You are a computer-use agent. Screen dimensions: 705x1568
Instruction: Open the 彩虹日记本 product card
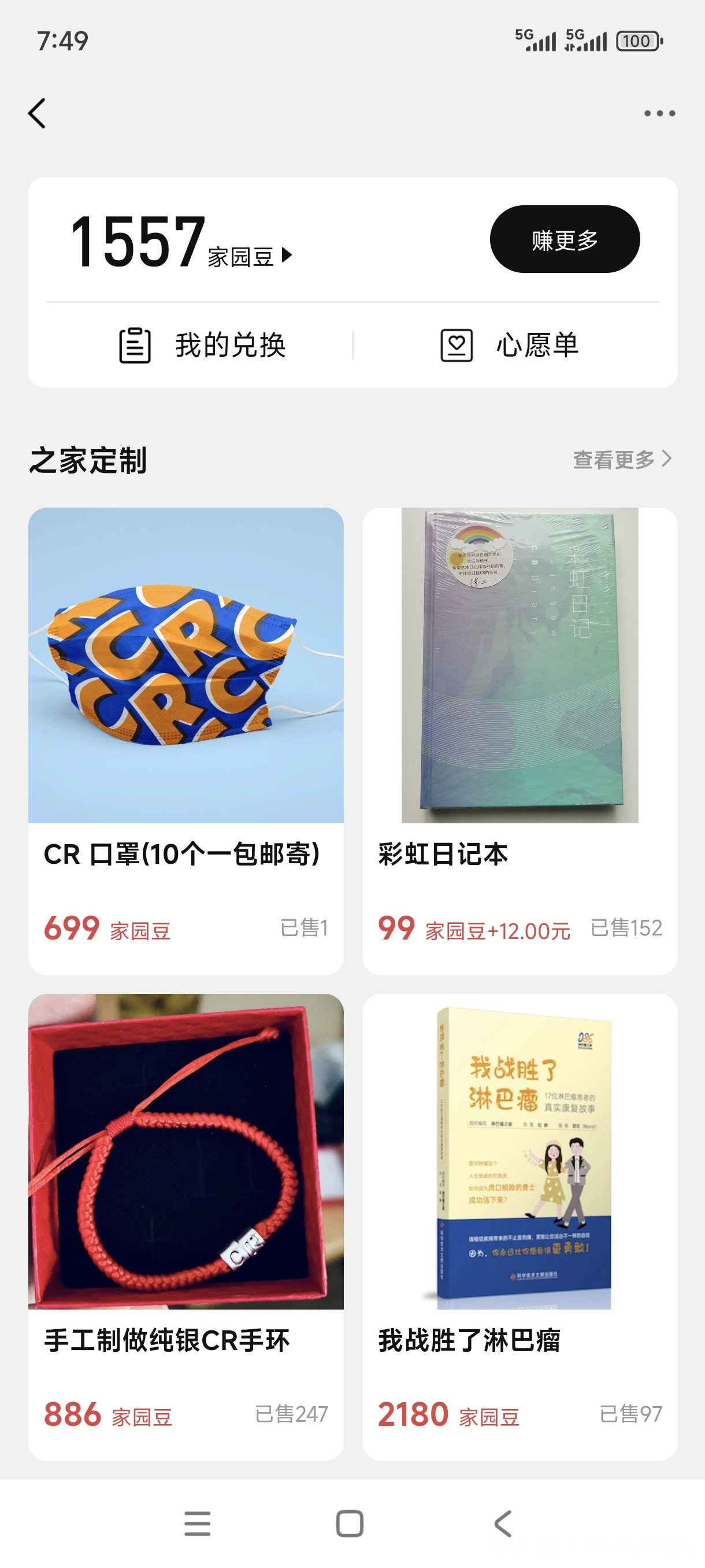520,741
